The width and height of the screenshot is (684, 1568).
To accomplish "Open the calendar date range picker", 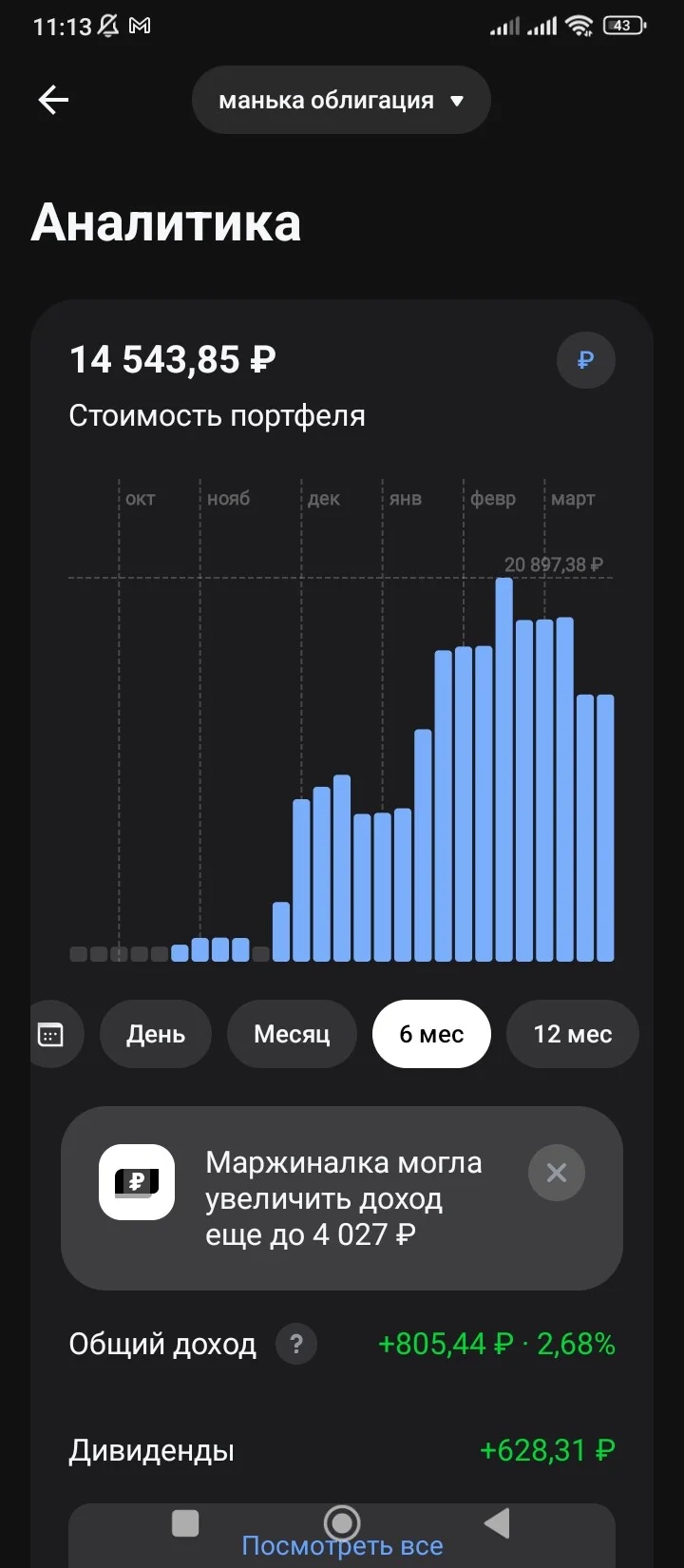I will [x=51, y=1034].
